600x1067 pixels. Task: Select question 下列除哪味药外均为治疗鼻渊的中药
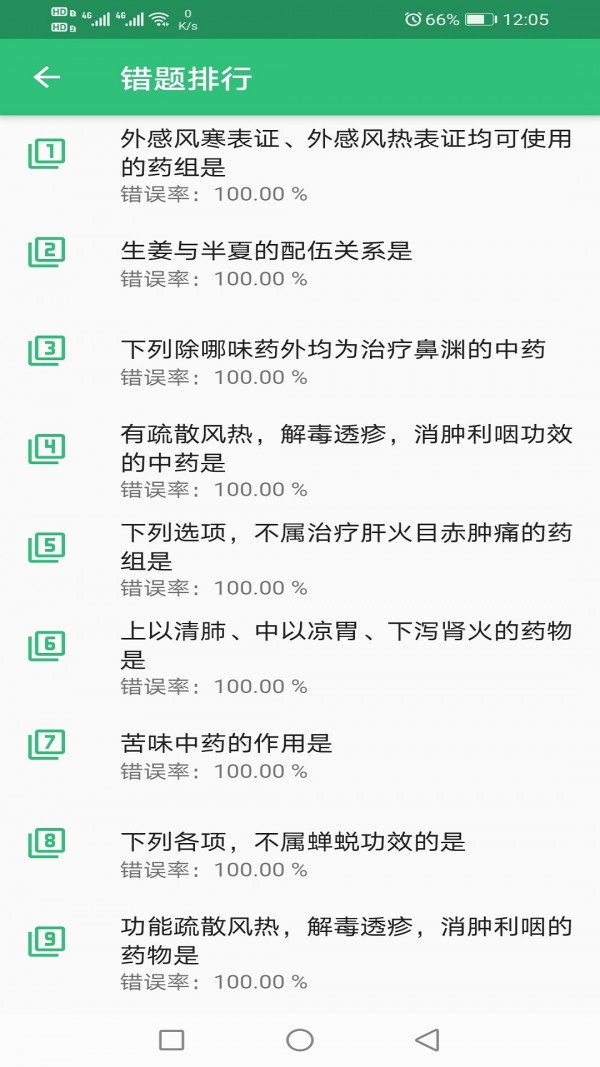click(x=332, y=350)
